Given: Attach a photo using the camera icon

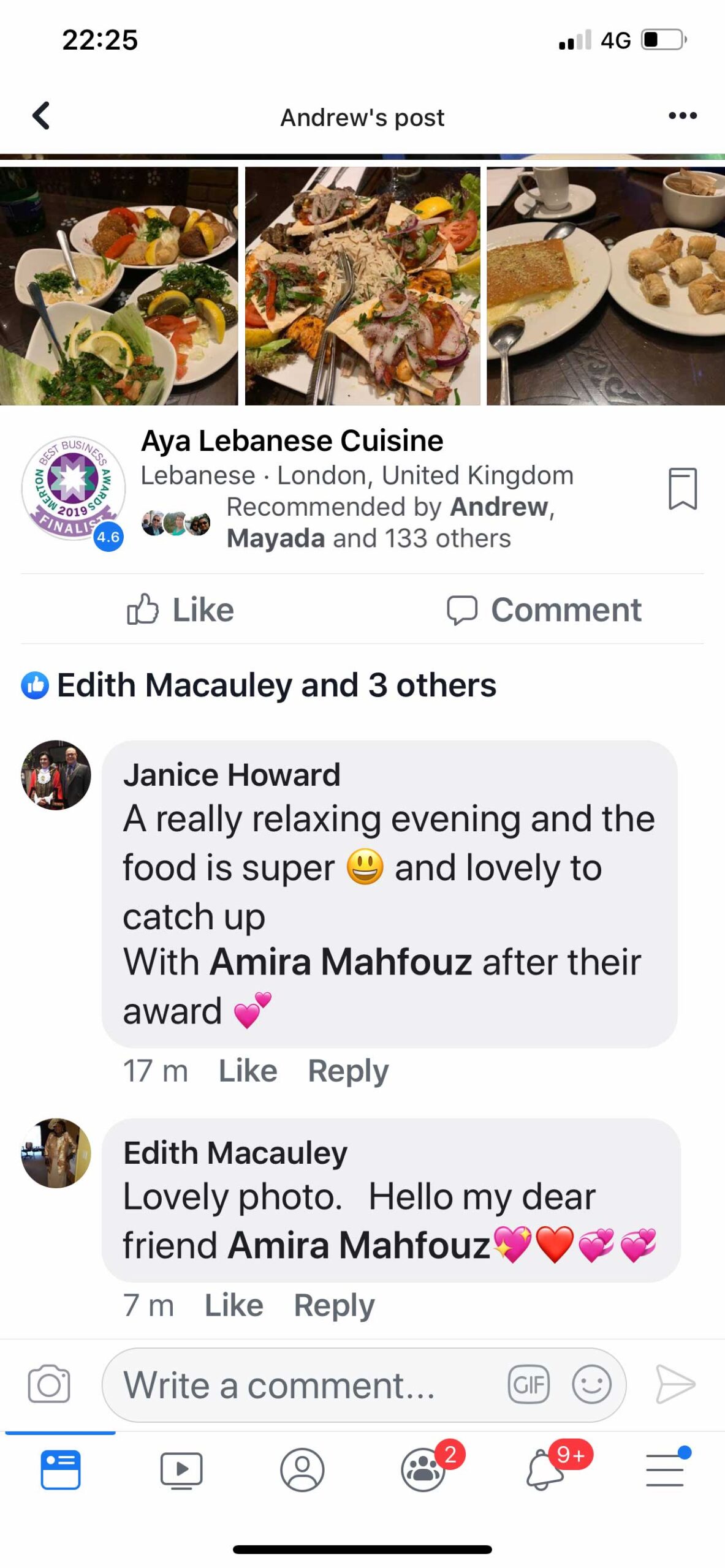Looking at the screenshot, I should tap(49, 1384).
